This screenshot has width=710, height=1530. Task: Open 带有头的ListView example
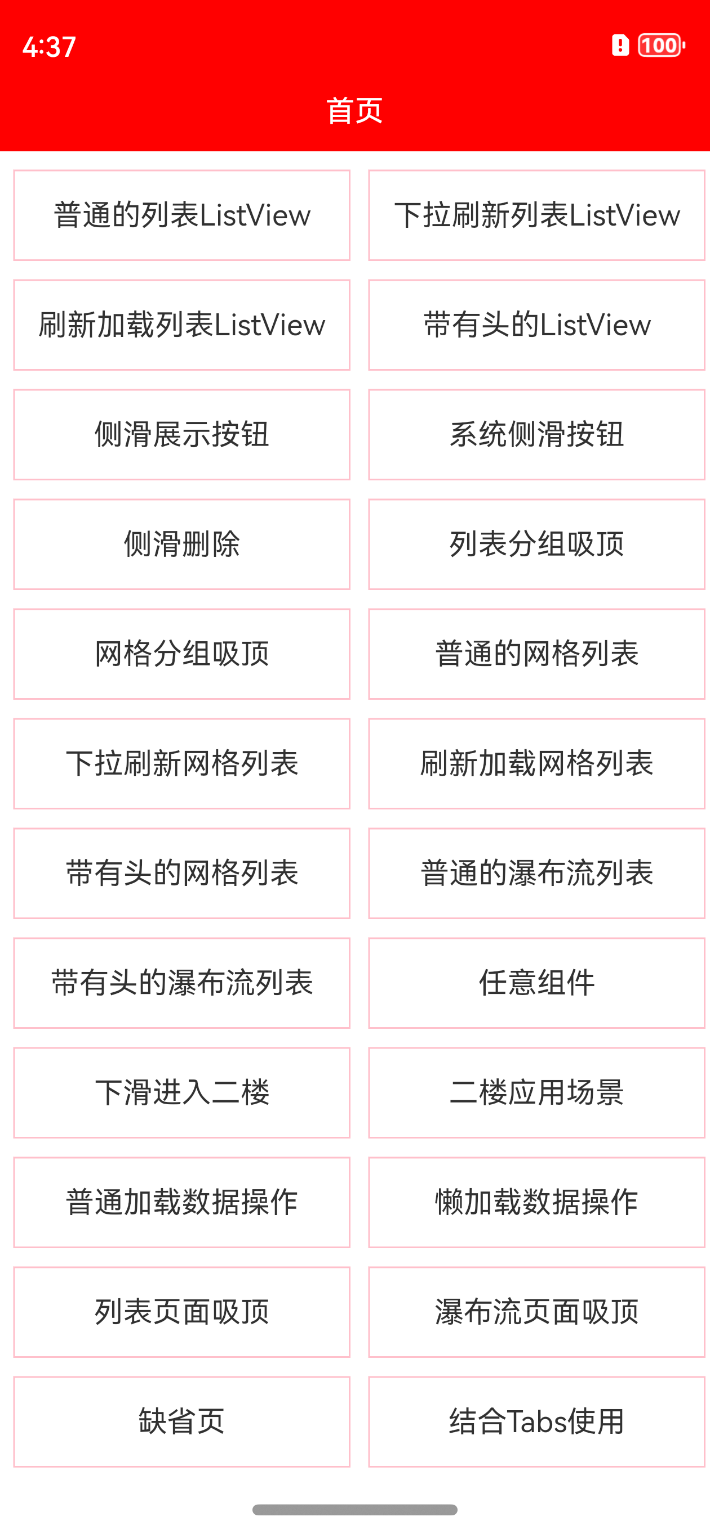tap(537, 325)
